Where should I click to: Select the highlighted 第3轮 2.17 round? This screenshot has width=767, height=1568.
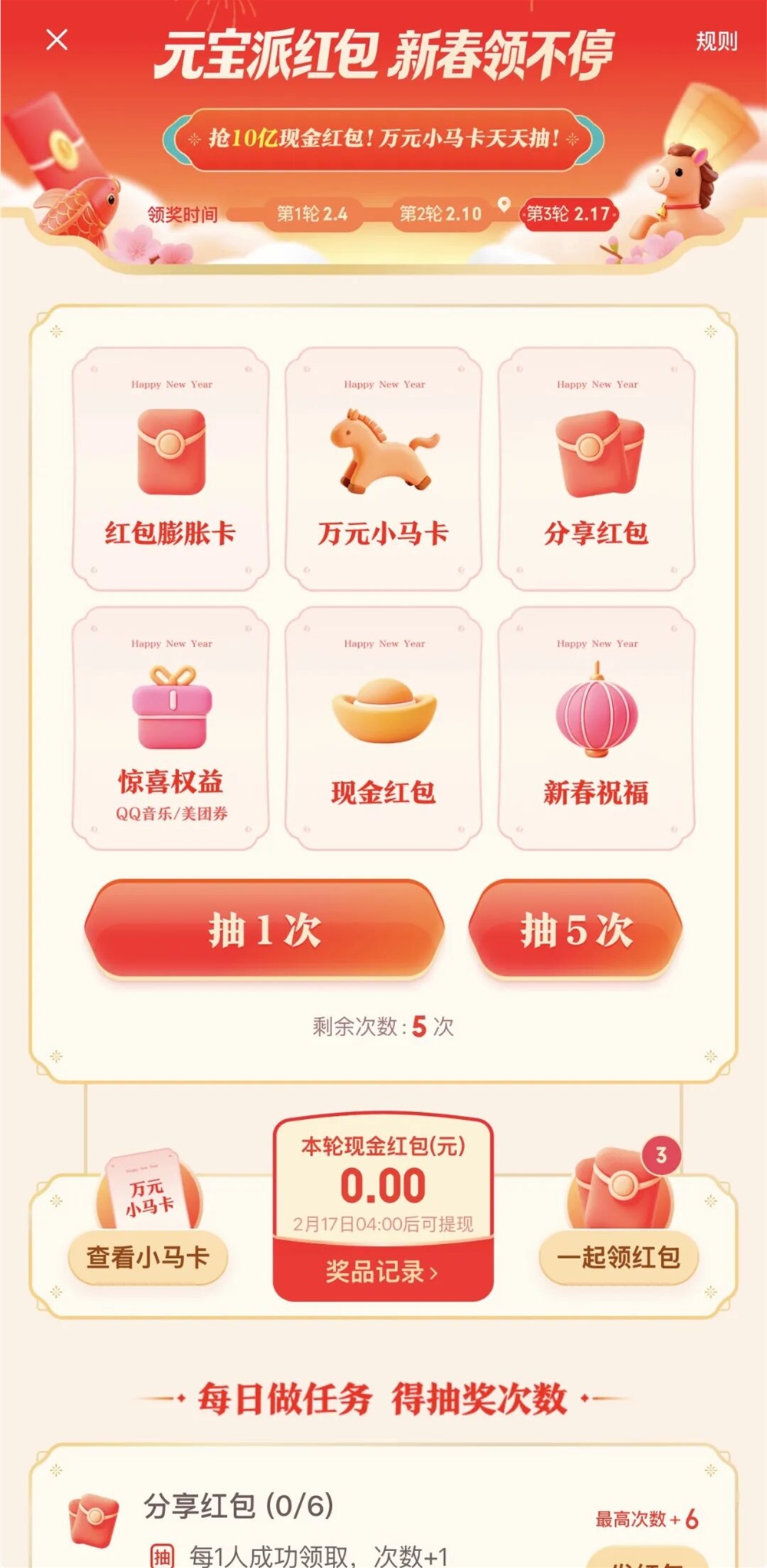[x=568, y=215]
